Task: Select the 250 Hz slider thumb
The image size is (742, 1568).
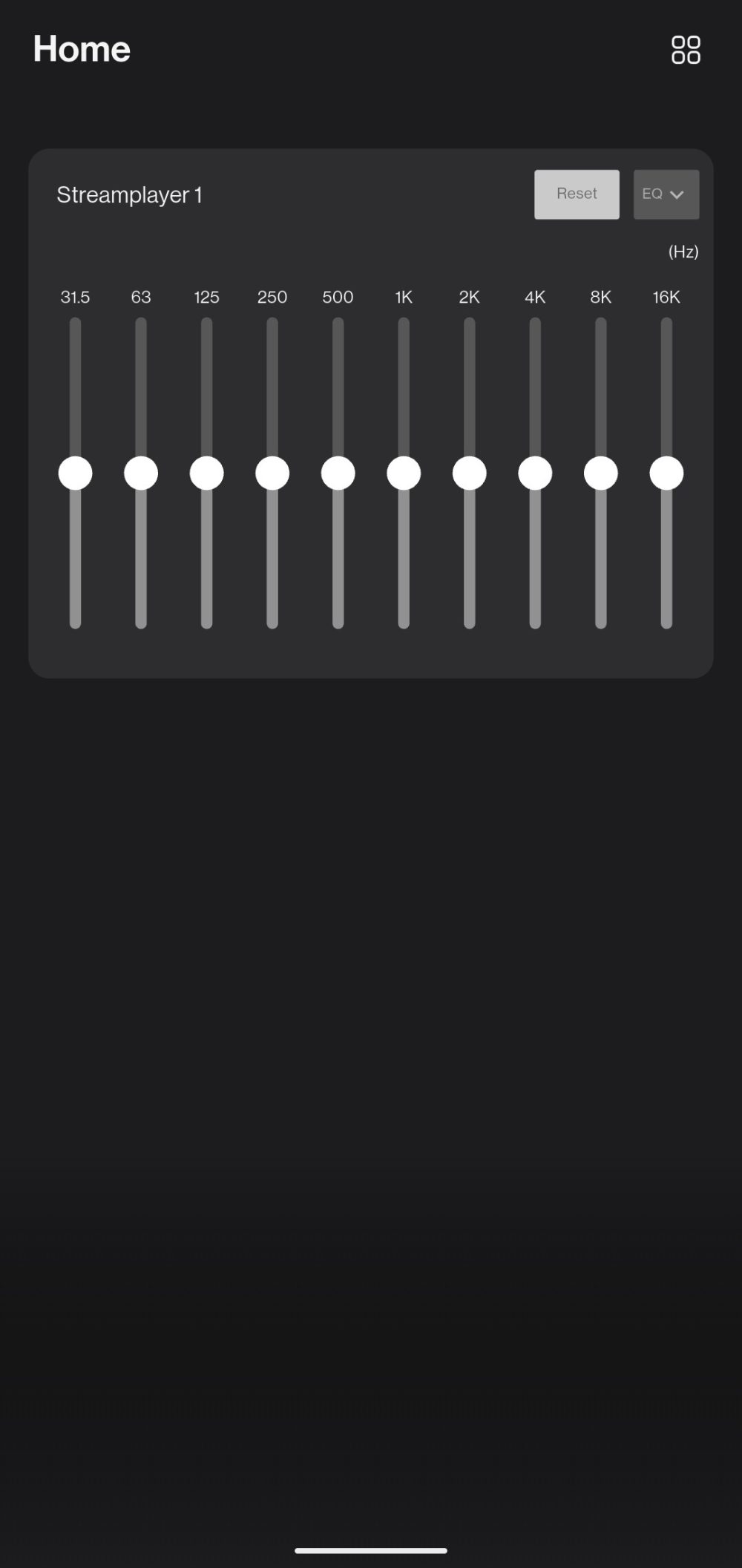Action: [272, 472]
